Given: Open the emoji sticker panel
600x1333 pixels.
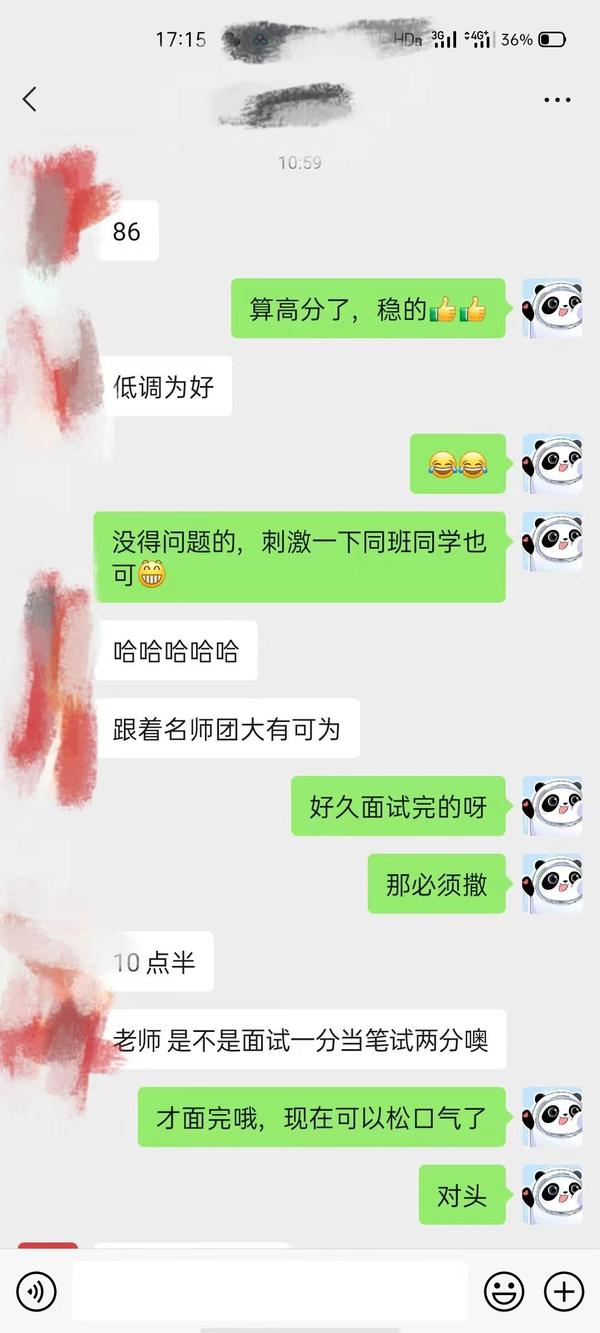Looking at the screenshot, I should pyautogui.click(x=504, y=1291).
